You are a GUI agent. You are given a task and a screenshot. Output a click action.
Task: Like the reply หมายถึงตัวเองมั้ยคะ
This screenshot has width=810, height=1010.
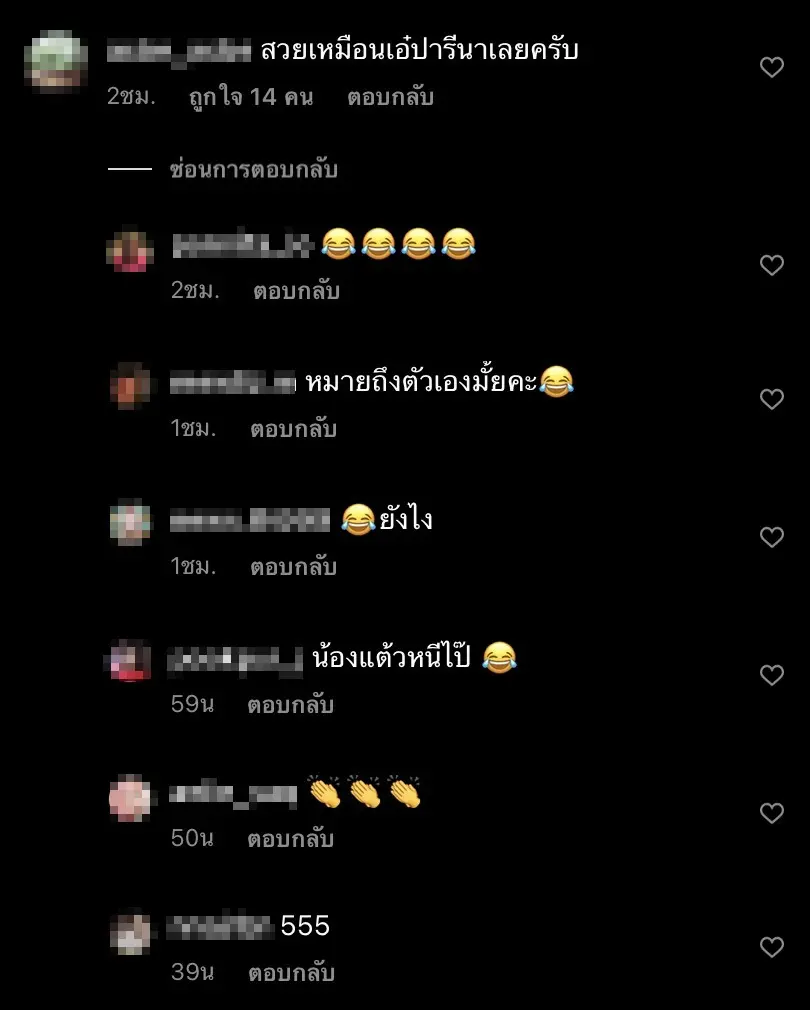771,399
